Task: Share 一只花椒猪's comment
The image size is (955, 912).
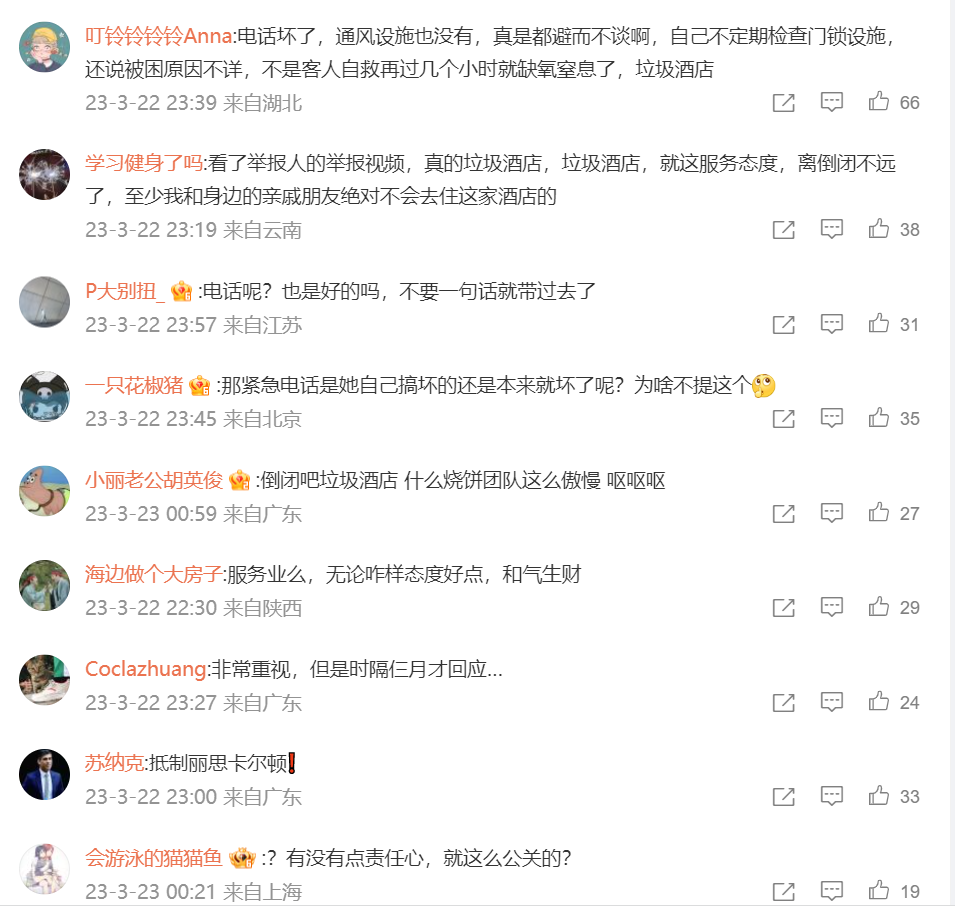Action: [784, 418]
